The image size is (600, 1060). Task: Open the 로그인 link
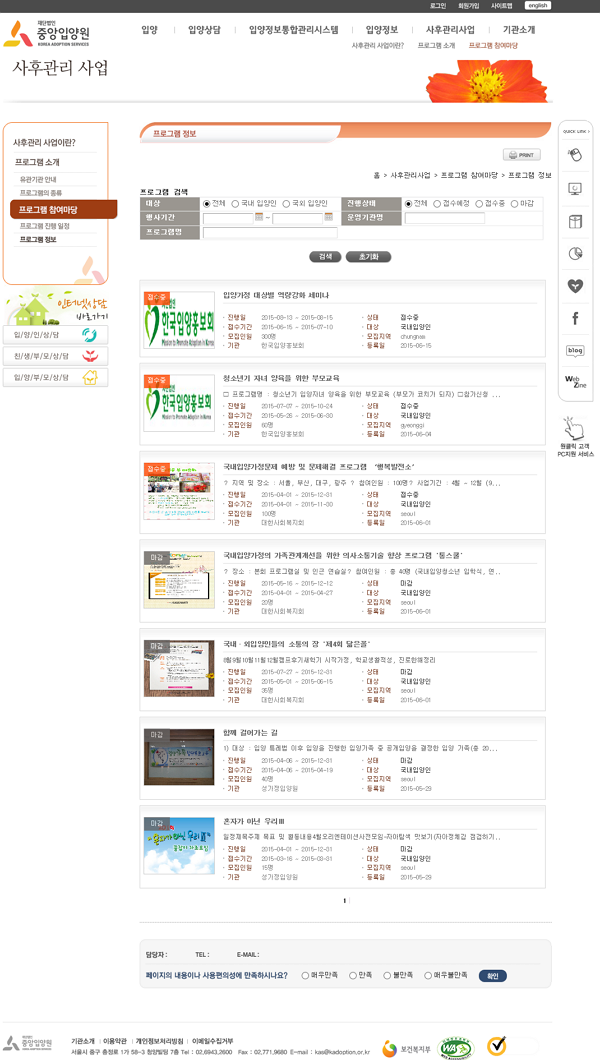[x=438, y=5]
